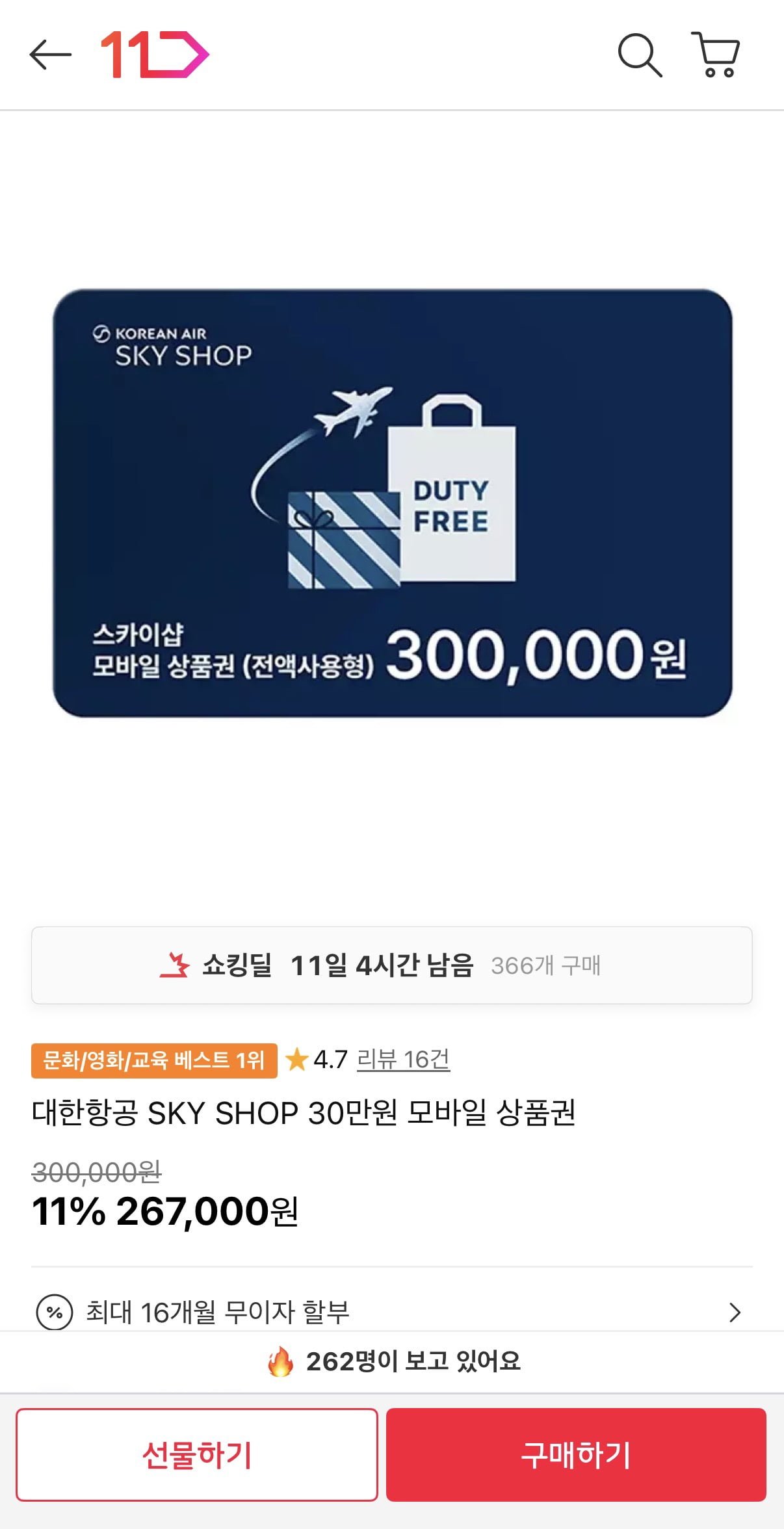Open the 리뷰 16건 reviews link

(403, 1060)
